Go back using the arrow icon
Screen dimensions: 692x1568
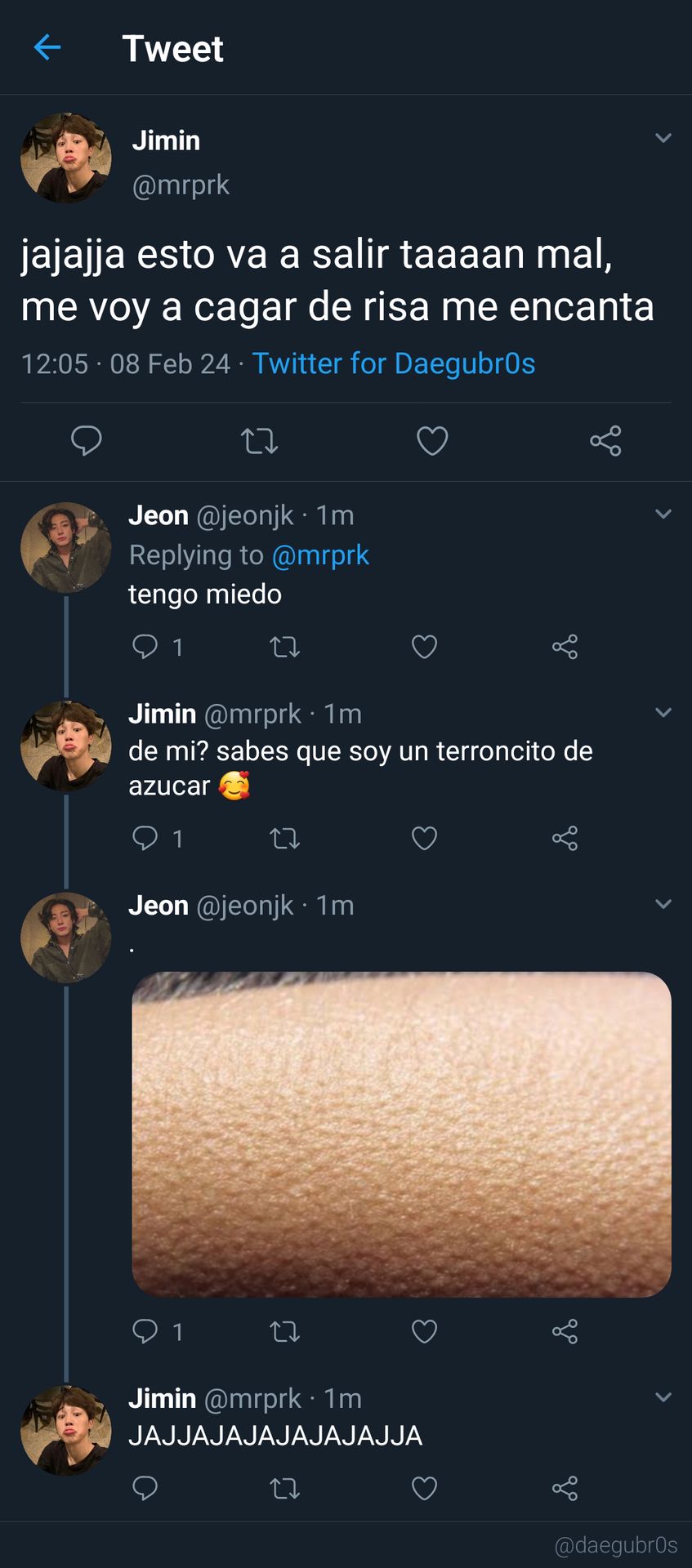(47, 48)
